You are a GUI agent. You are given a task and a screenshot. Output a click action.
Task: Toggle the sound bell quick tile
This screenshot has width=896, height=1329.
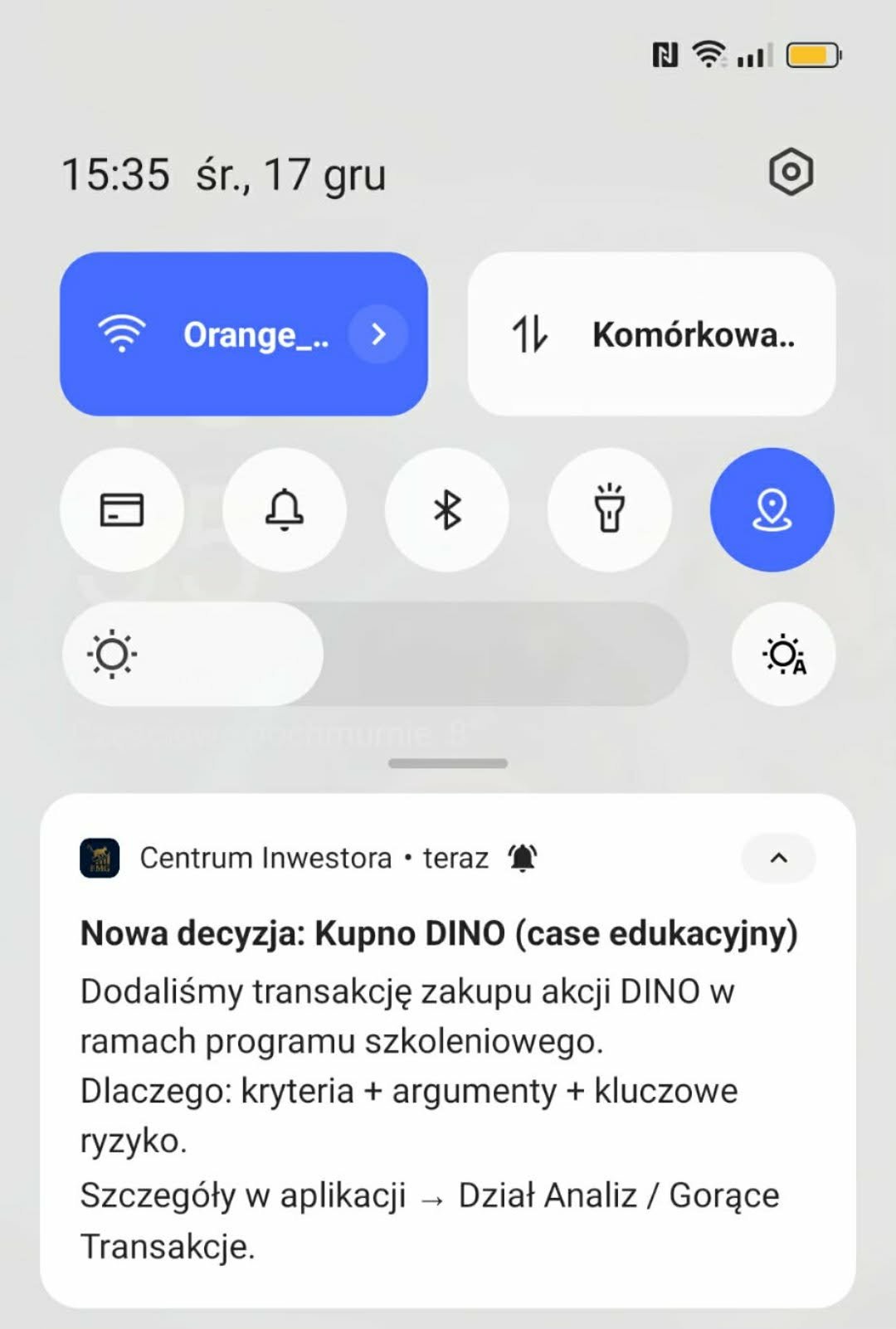point(284,509)
